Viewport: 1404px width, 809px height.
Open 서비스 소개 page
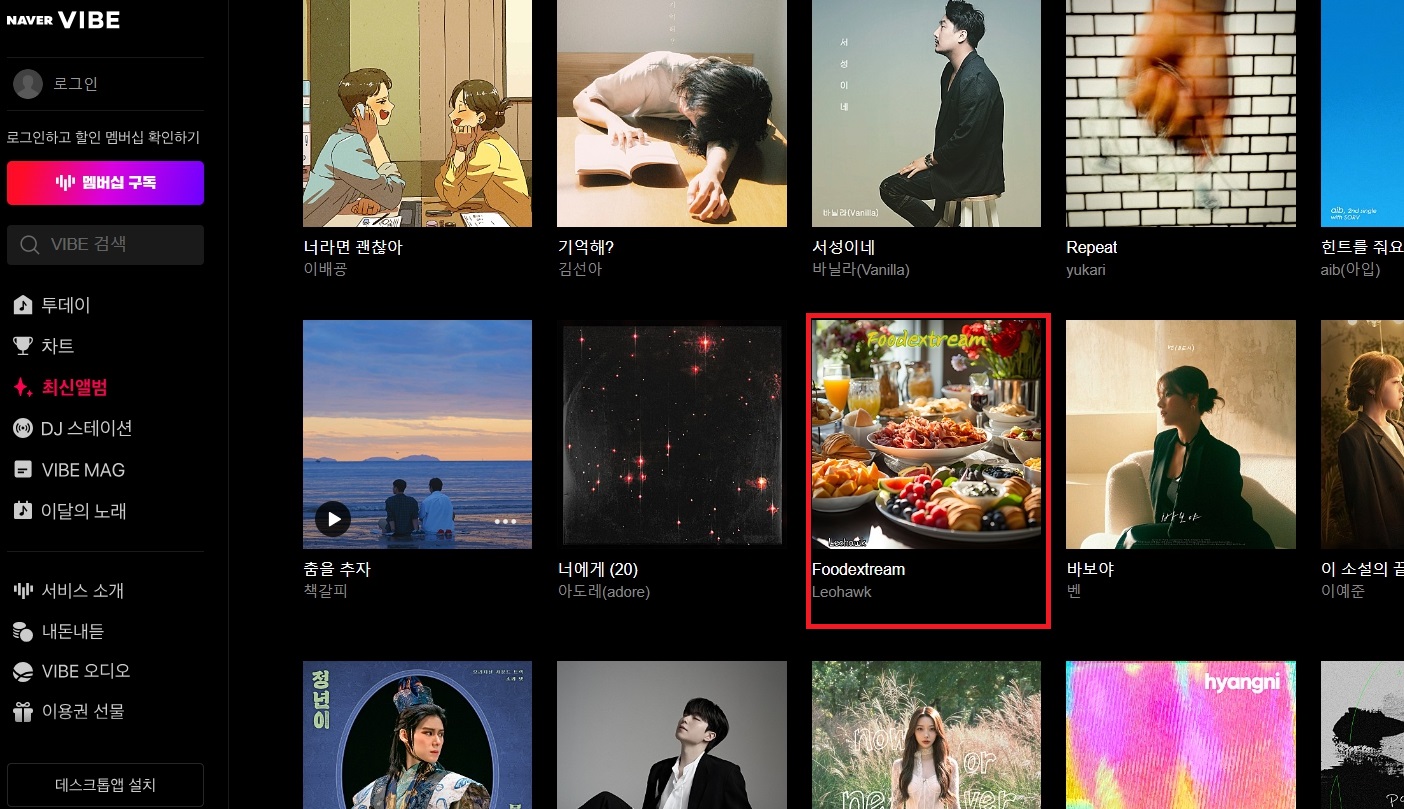[82, 591]
